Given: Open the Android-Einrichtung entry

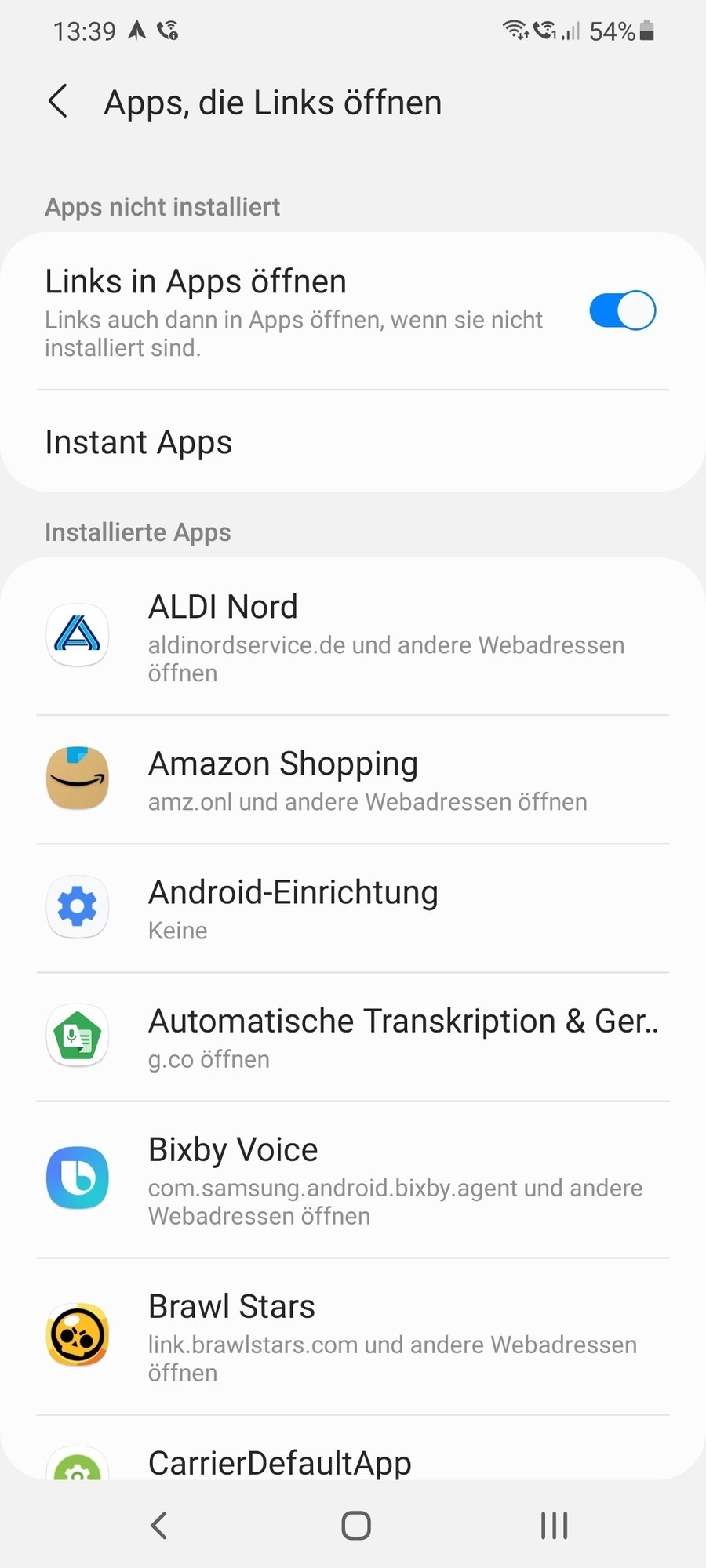Looking at the screenshot, I should (x=353, y=909).
